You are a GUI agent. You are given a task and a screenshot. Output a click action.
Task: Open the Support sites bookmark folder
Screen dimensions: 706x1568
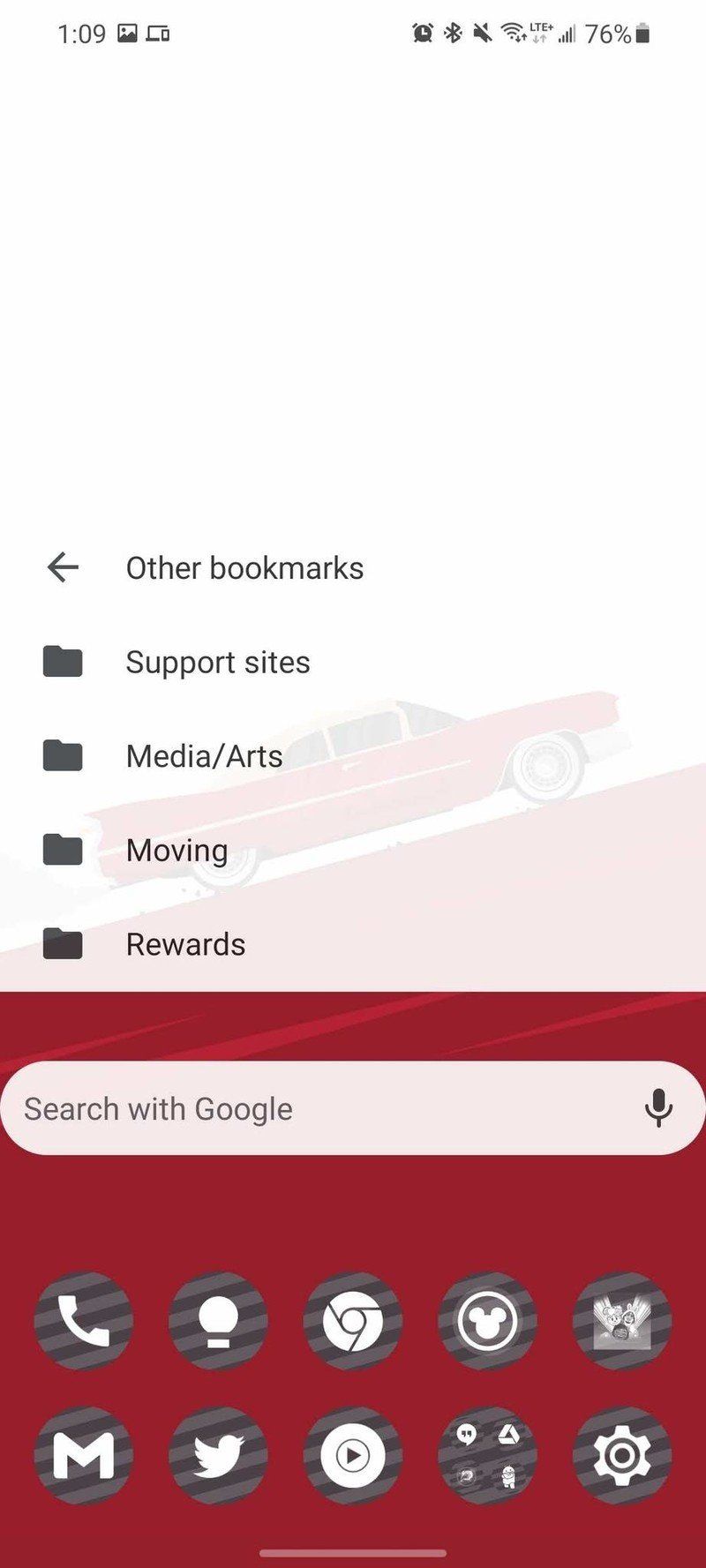point(218,662)
